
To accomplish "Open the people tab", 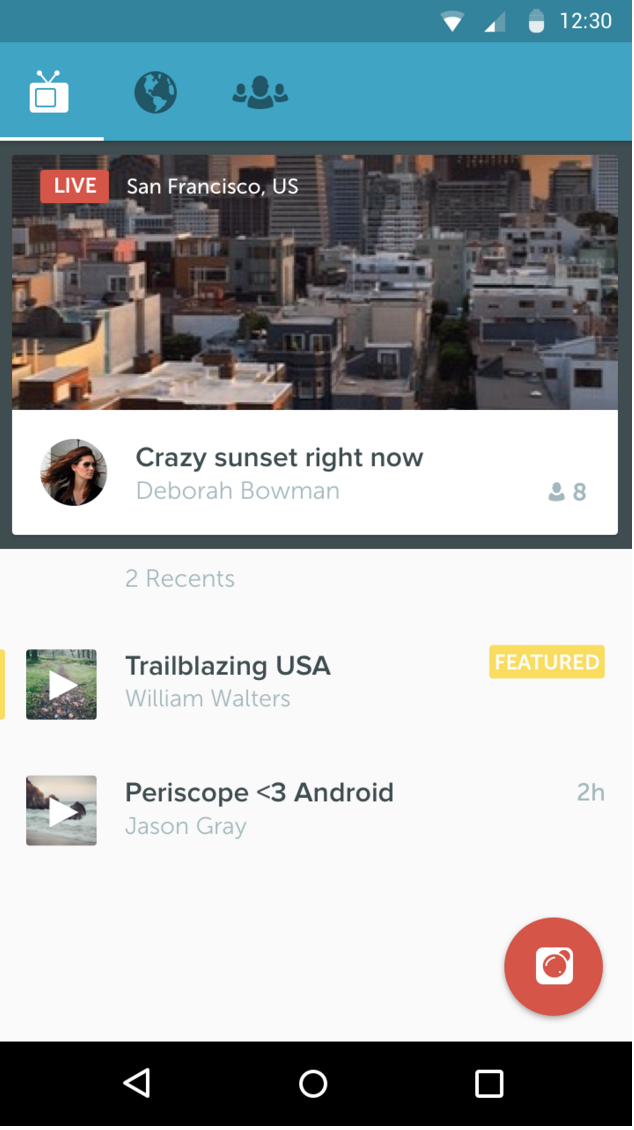I will tap(260, 93).
